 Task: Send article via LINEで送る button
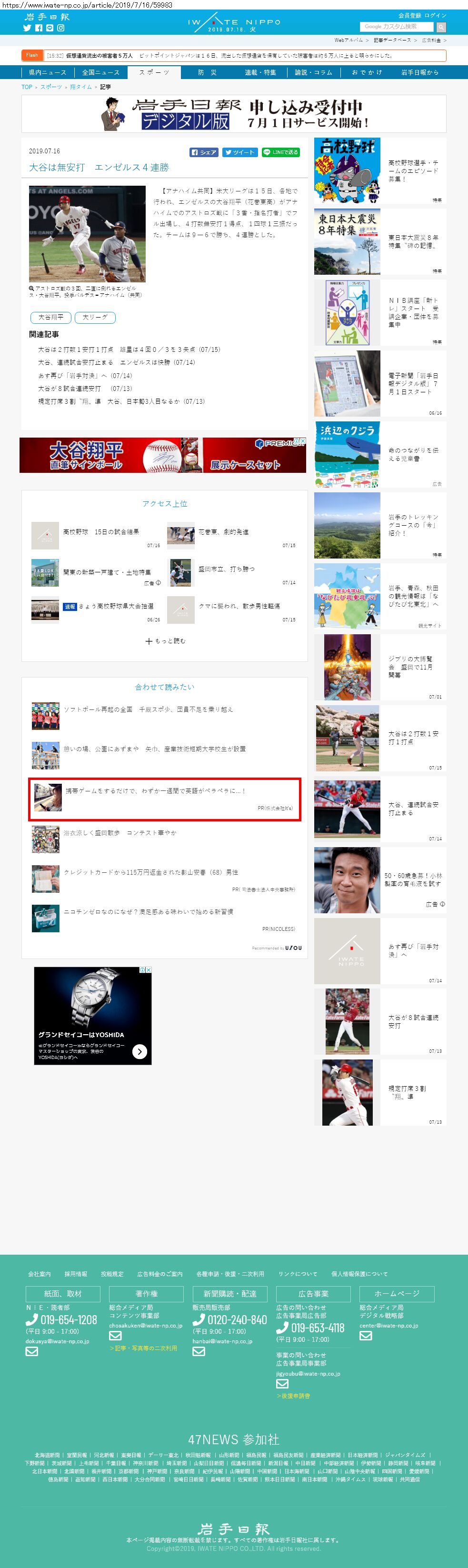(x=280, y=152)
